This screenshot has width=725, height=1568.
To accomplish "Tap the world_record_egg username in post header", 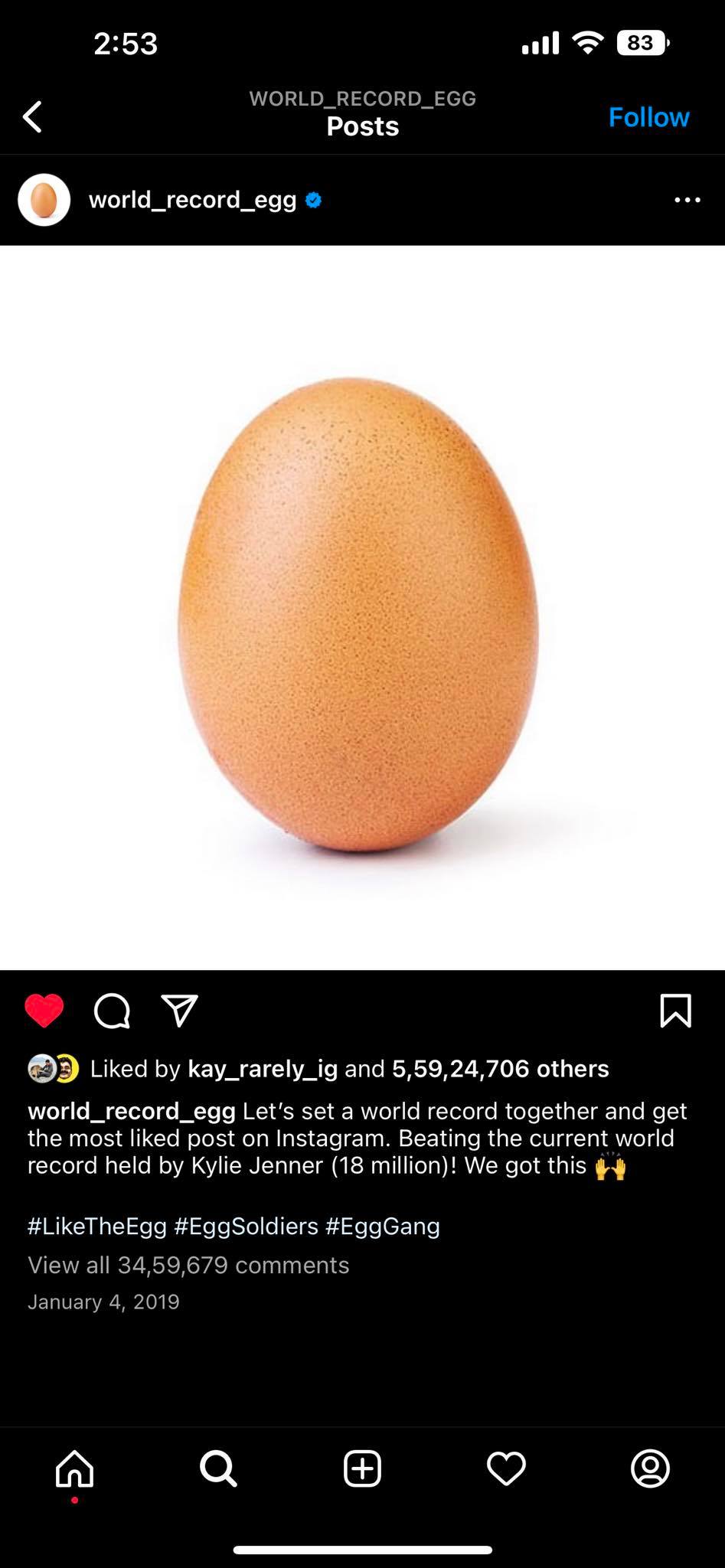I will click(x=192, y=200).
